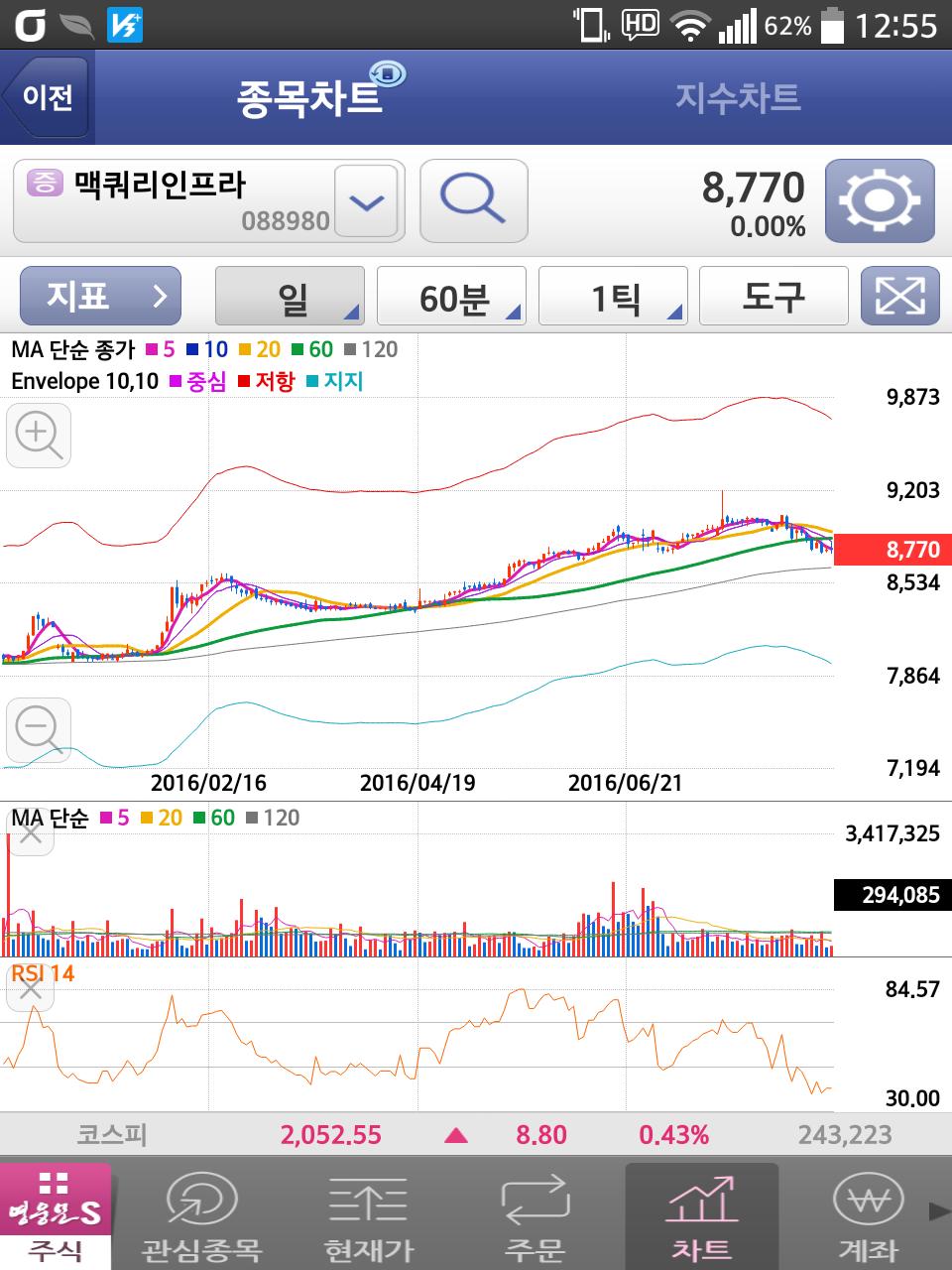The image size is (952, 1270).
Task: Select the 일 daily period
Action: pyautogui.click(x=290, y=297)
